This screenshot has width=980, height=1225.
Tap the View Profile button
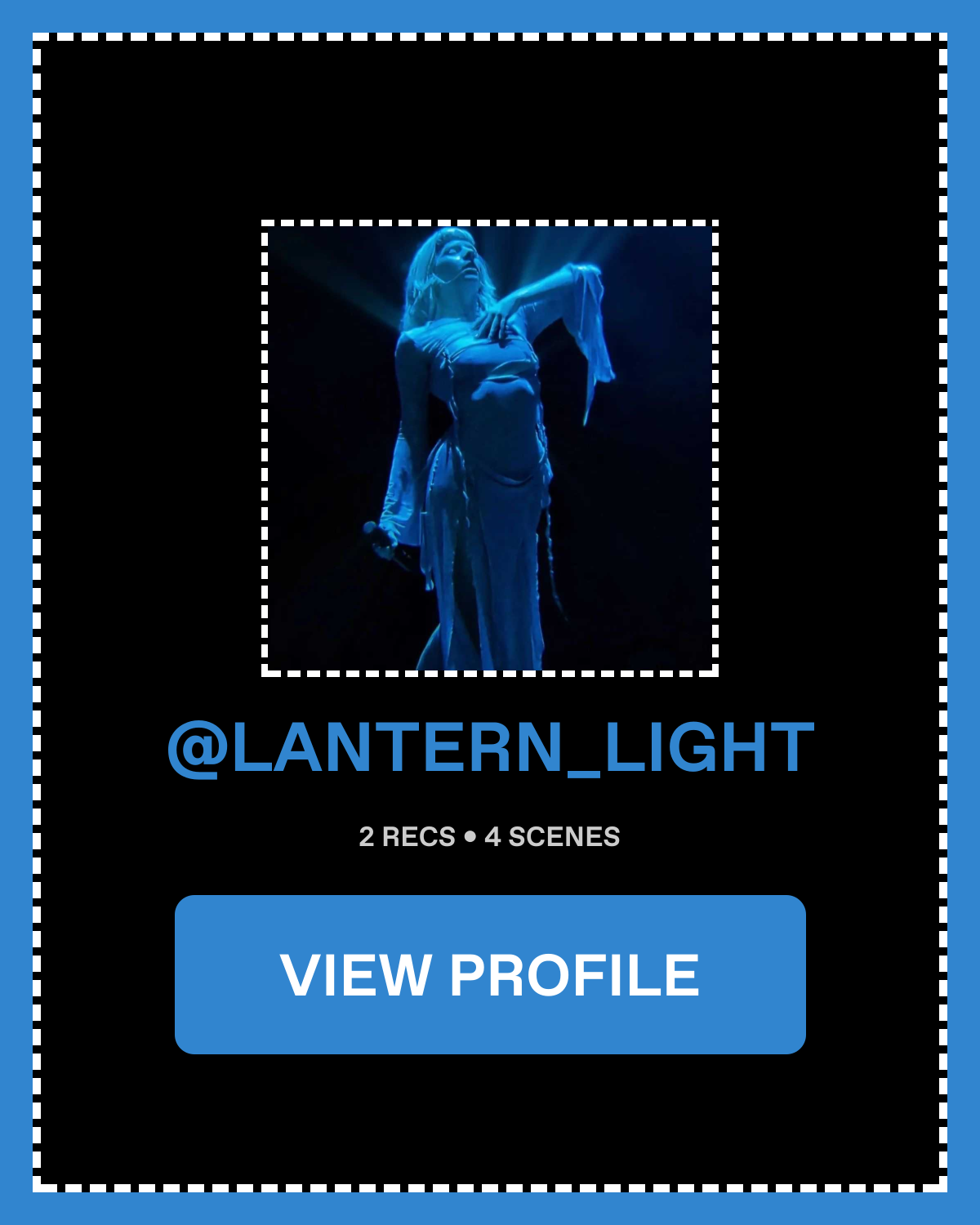pos(490,974)
